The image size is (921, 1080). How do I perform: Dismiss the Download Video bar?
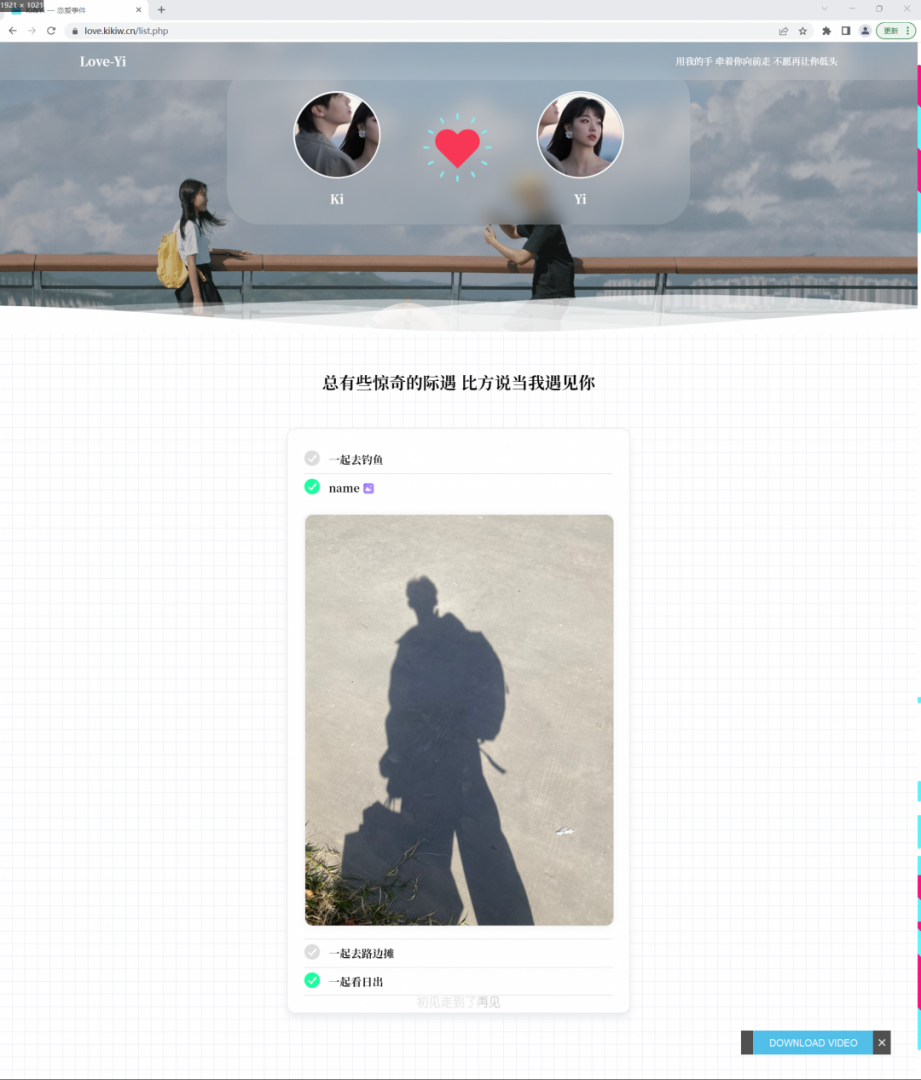pos(881,1043)
